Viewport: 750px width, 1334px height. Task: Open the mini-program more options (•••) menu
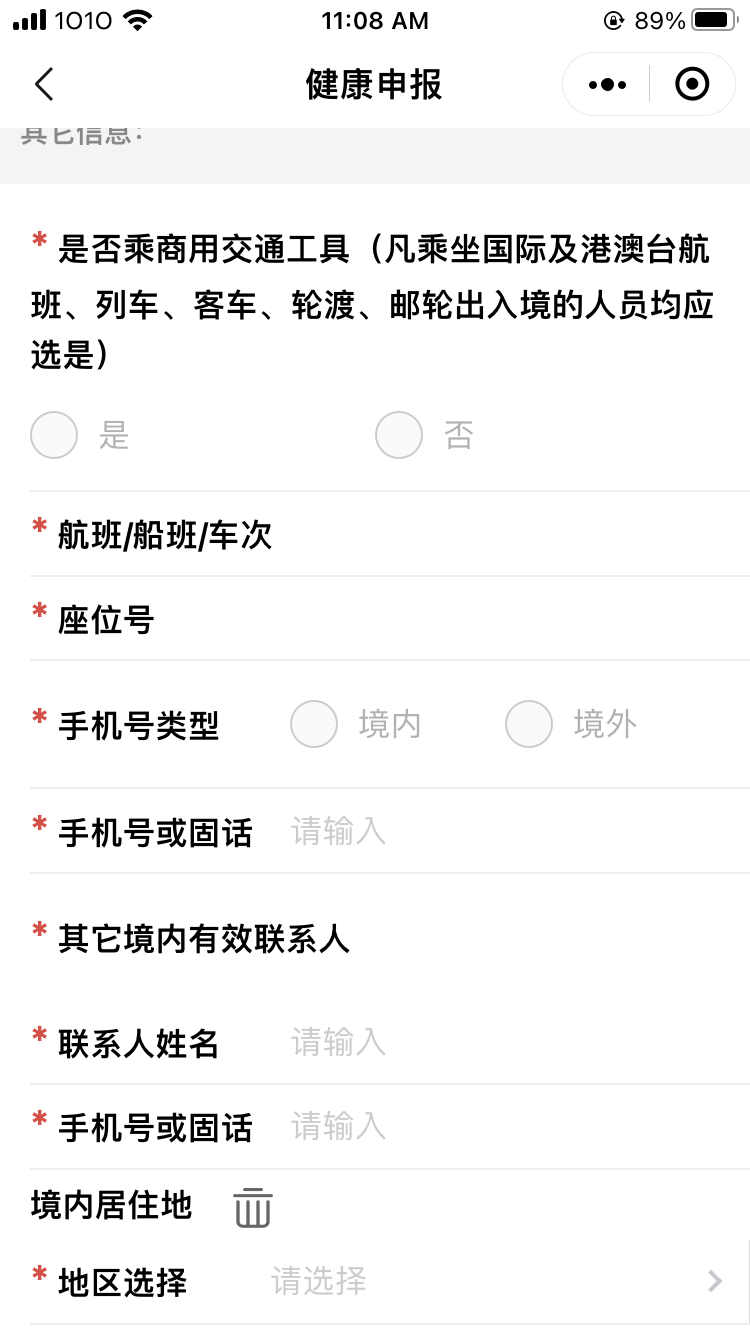(x=606, y=84)
